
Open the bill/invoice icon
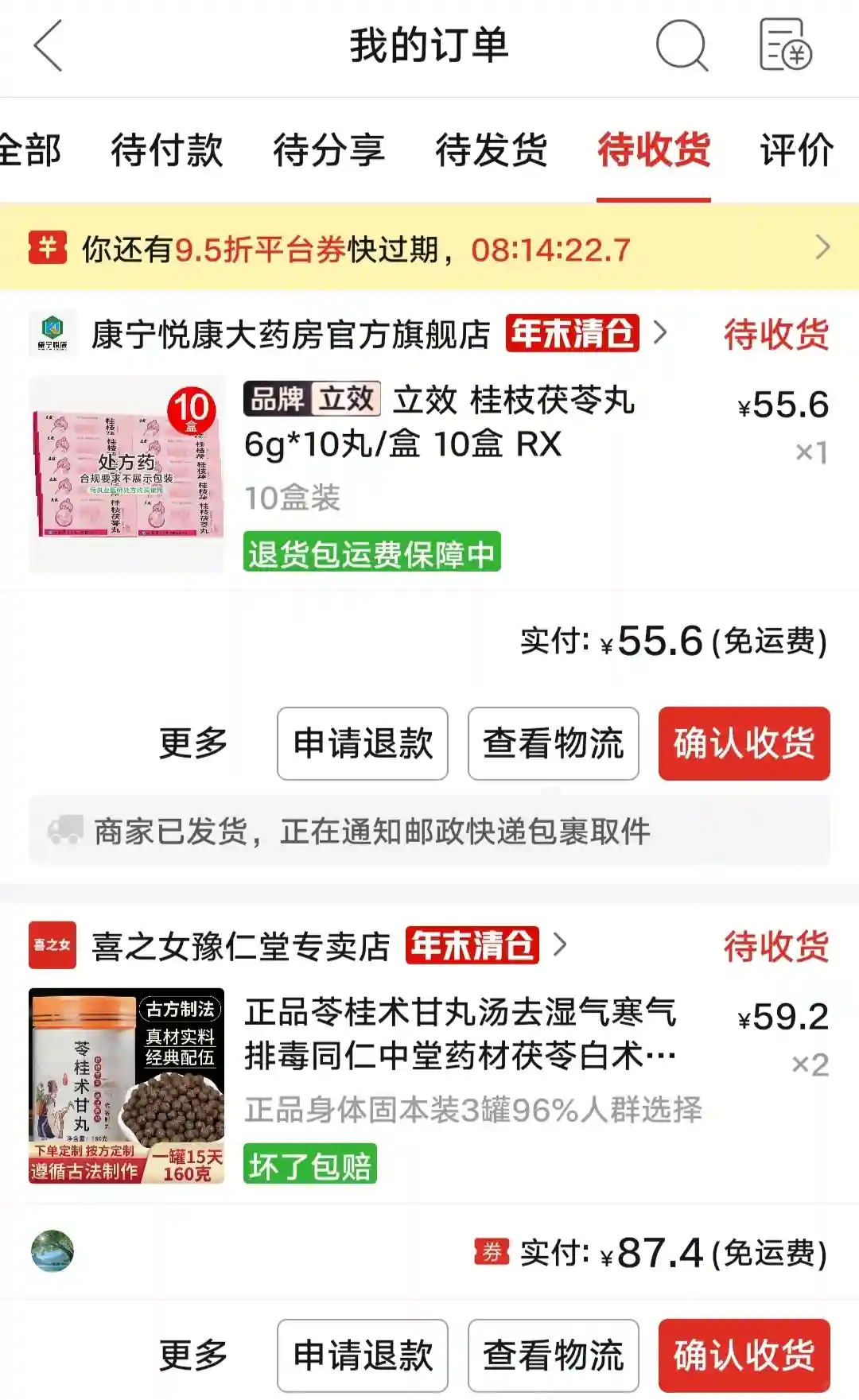pos(785,45)
